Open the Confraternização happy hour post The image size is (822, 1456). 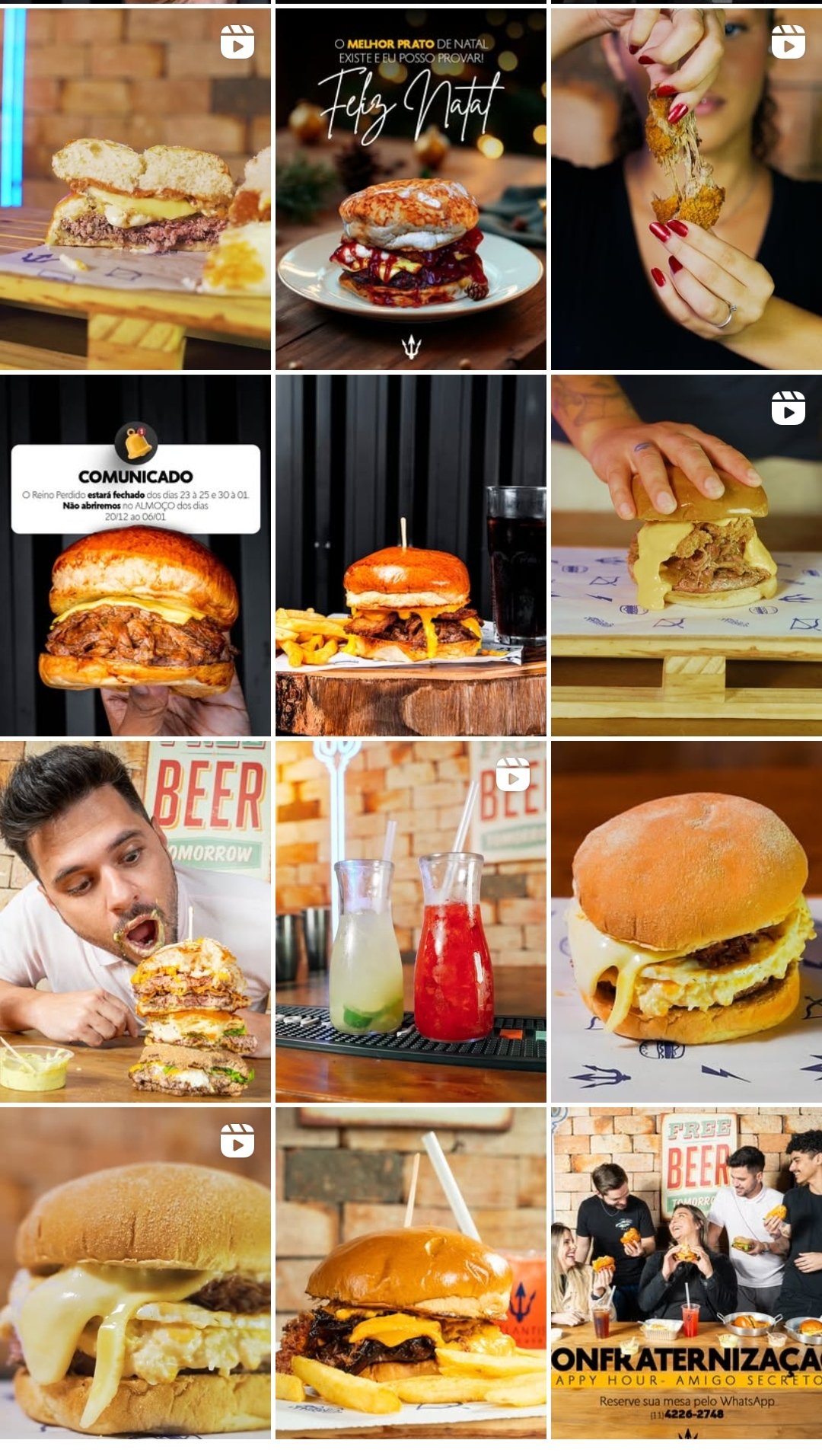pos(686,1272)
